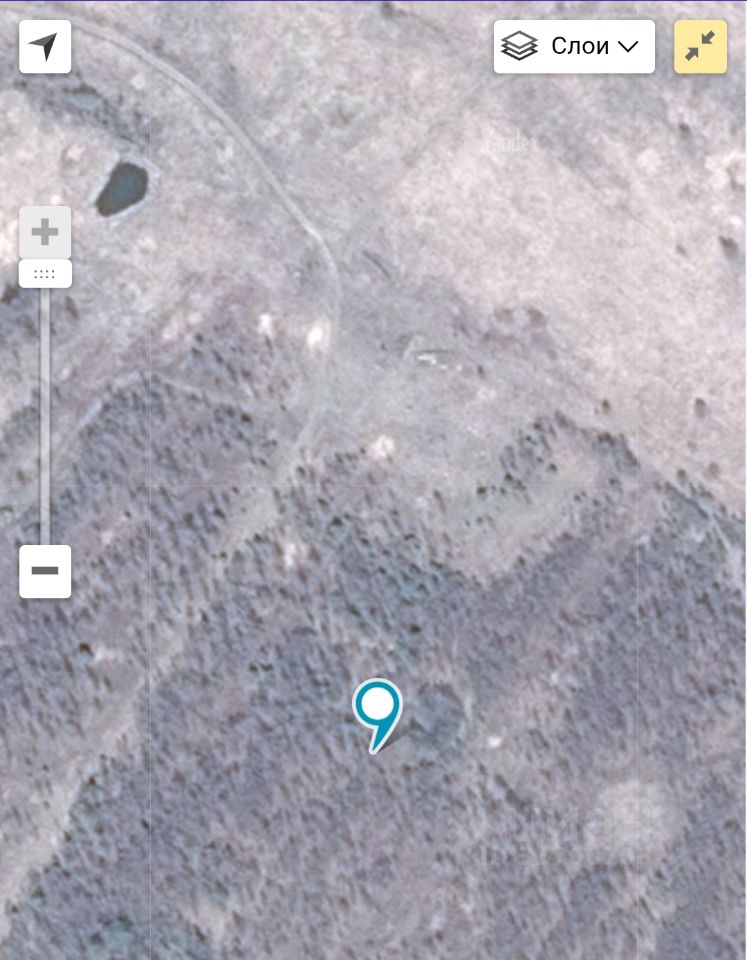
Task: Center map on my location
Action: [45, 47]
